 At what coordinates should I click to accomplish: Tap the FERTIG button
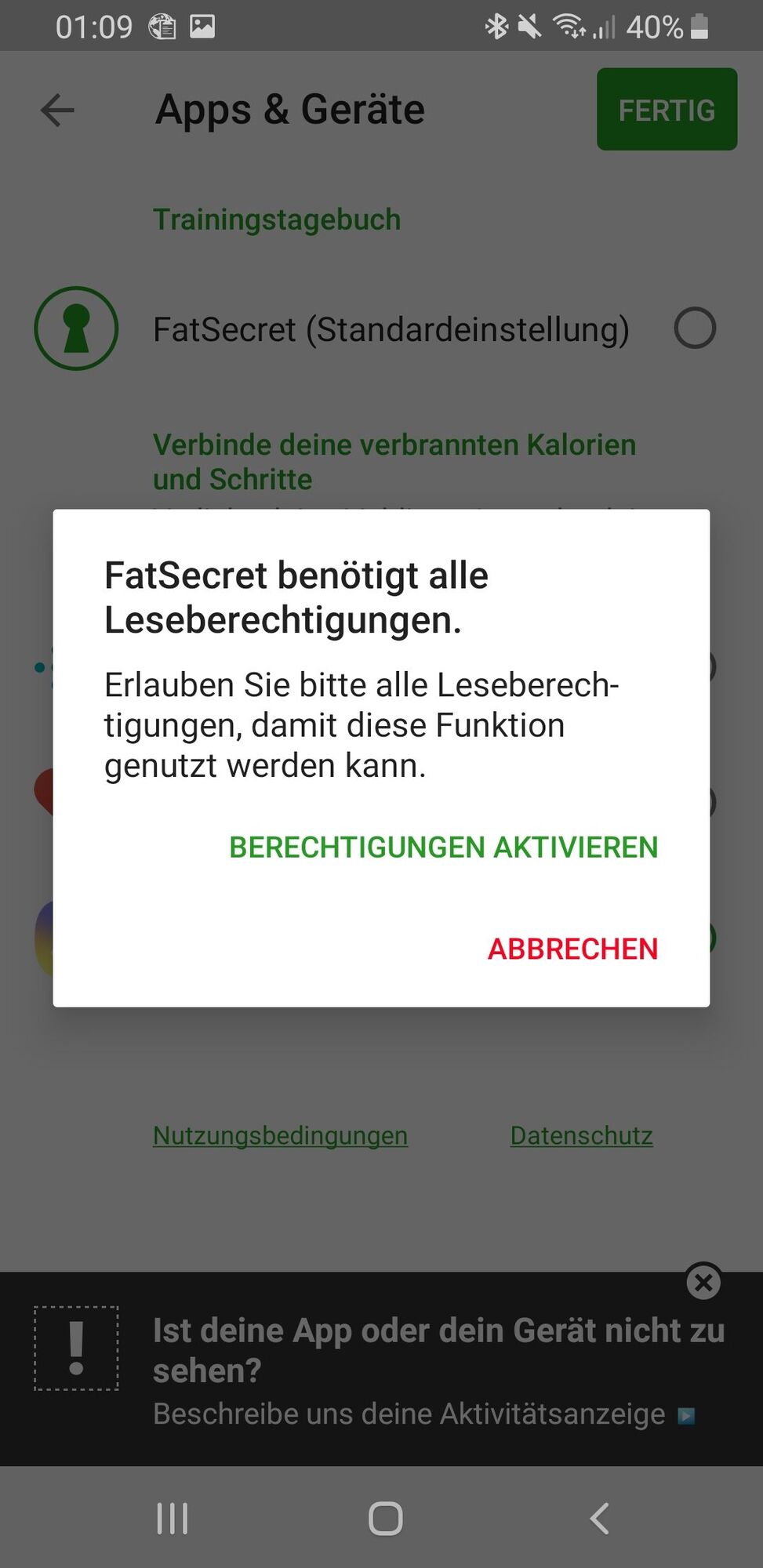pos(667,110)
